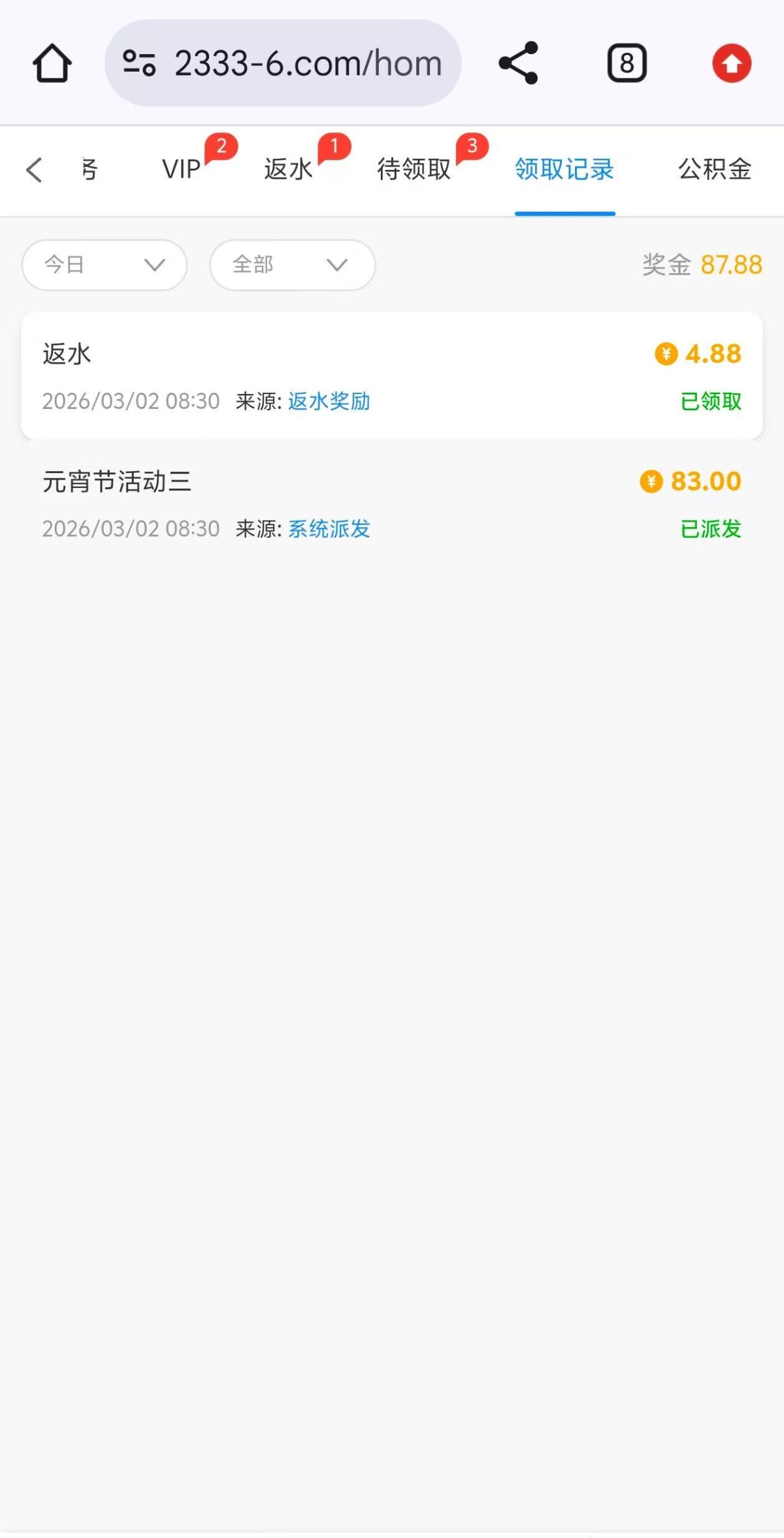
Task: Go back with the left arrow
Action: pyautogui.click(x=34, y=170)
